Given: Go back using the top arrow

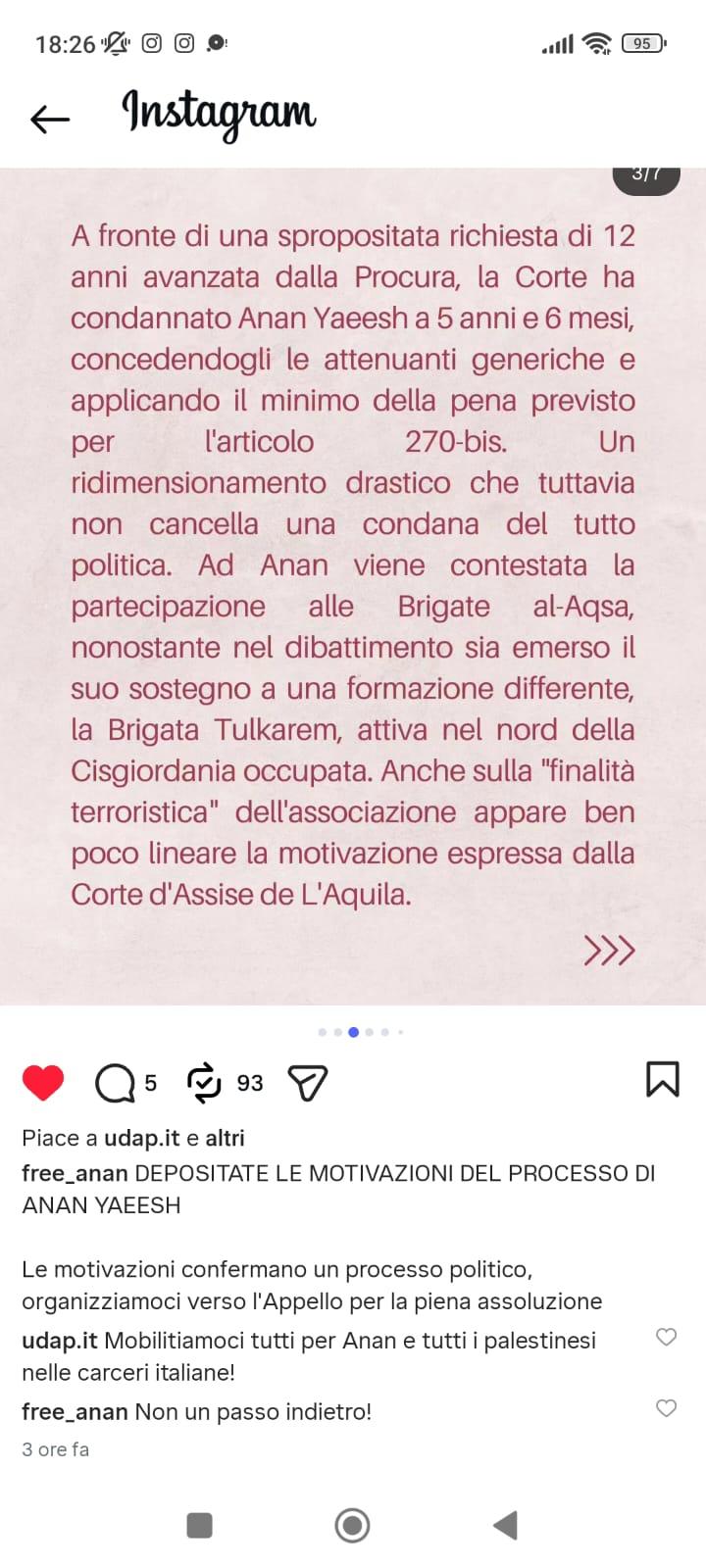Looking at the screenshot, I should tap(50, 119).
